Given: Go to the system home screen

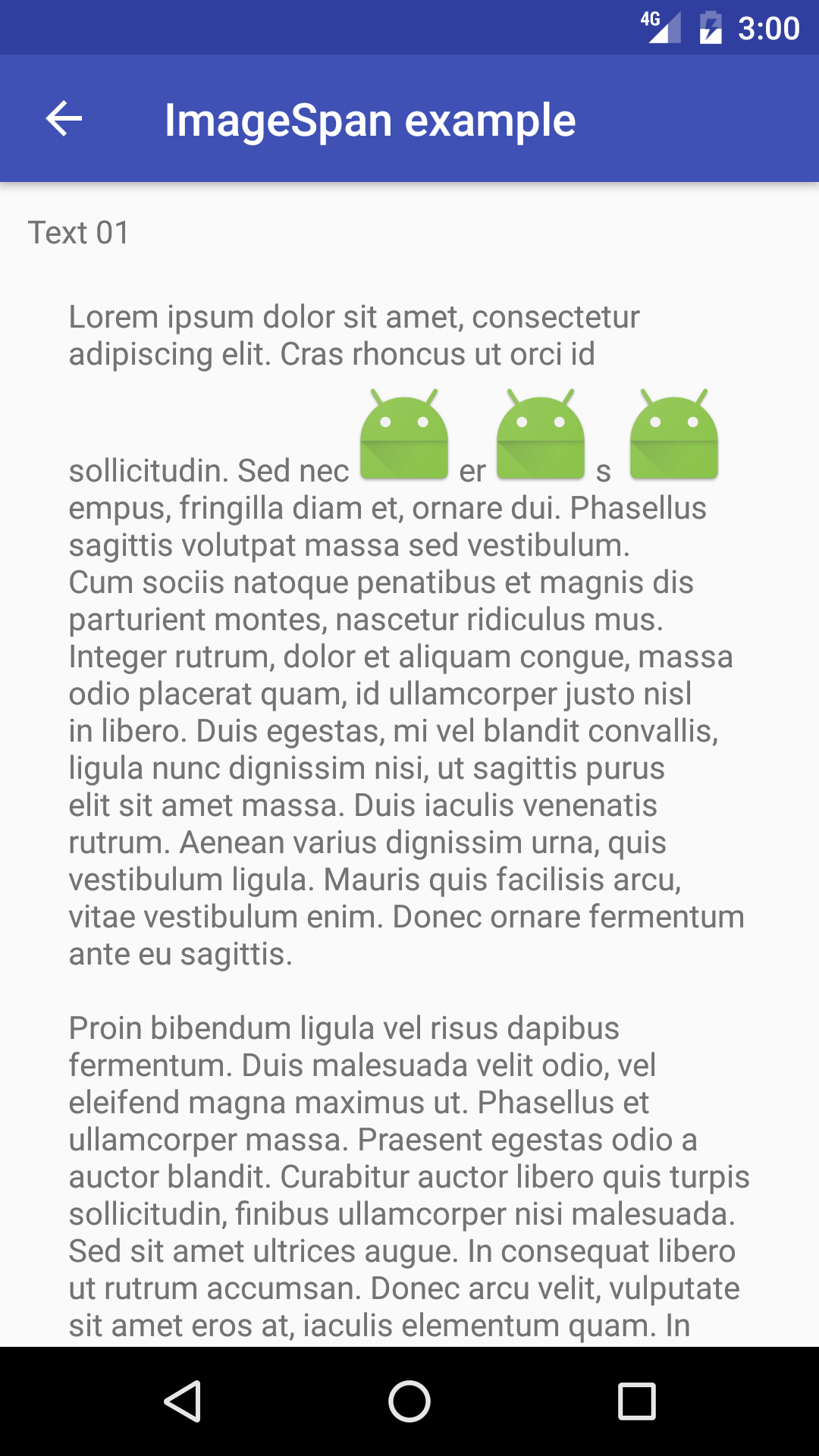Looking at the screenshot, I should 409,1401.
